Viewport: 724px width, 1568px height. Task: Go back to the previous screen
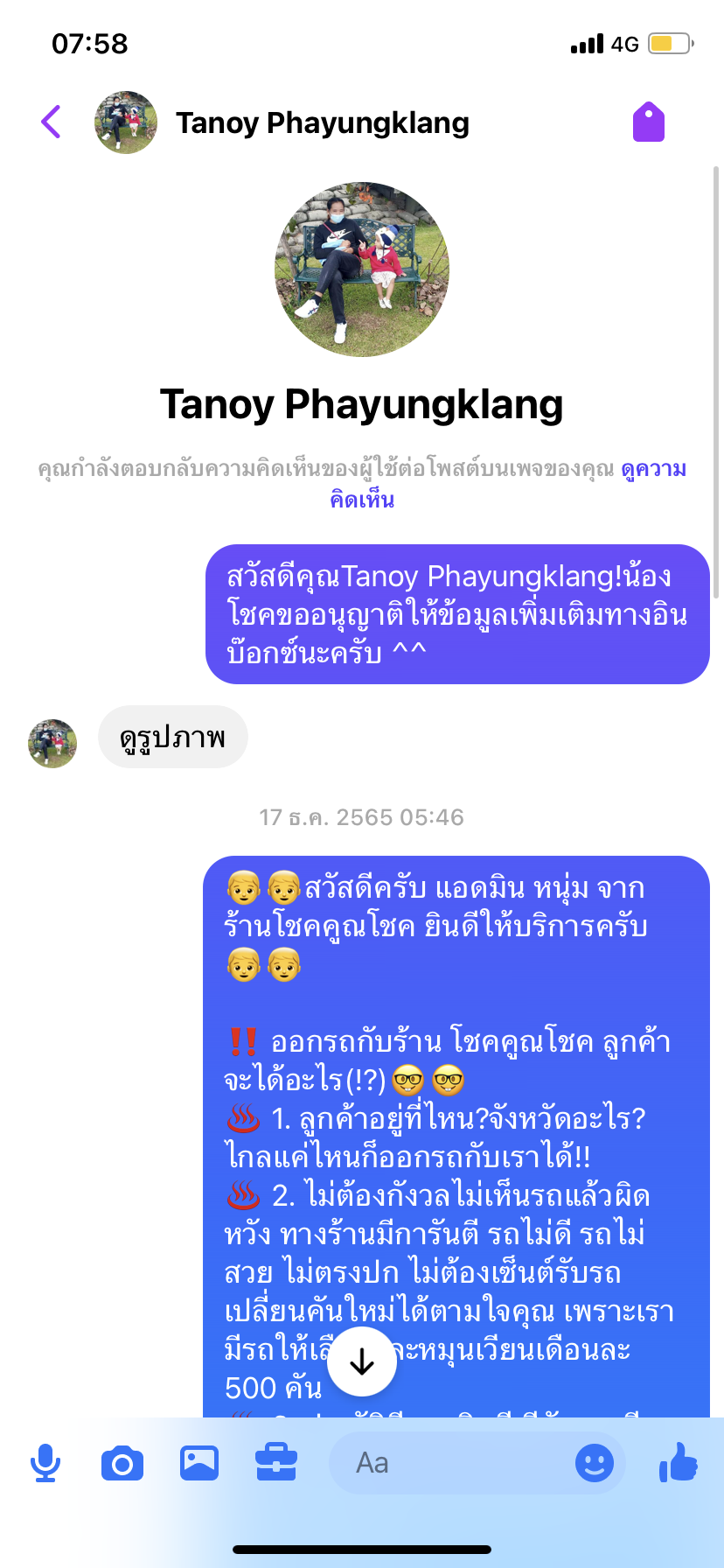pos(52,122)
